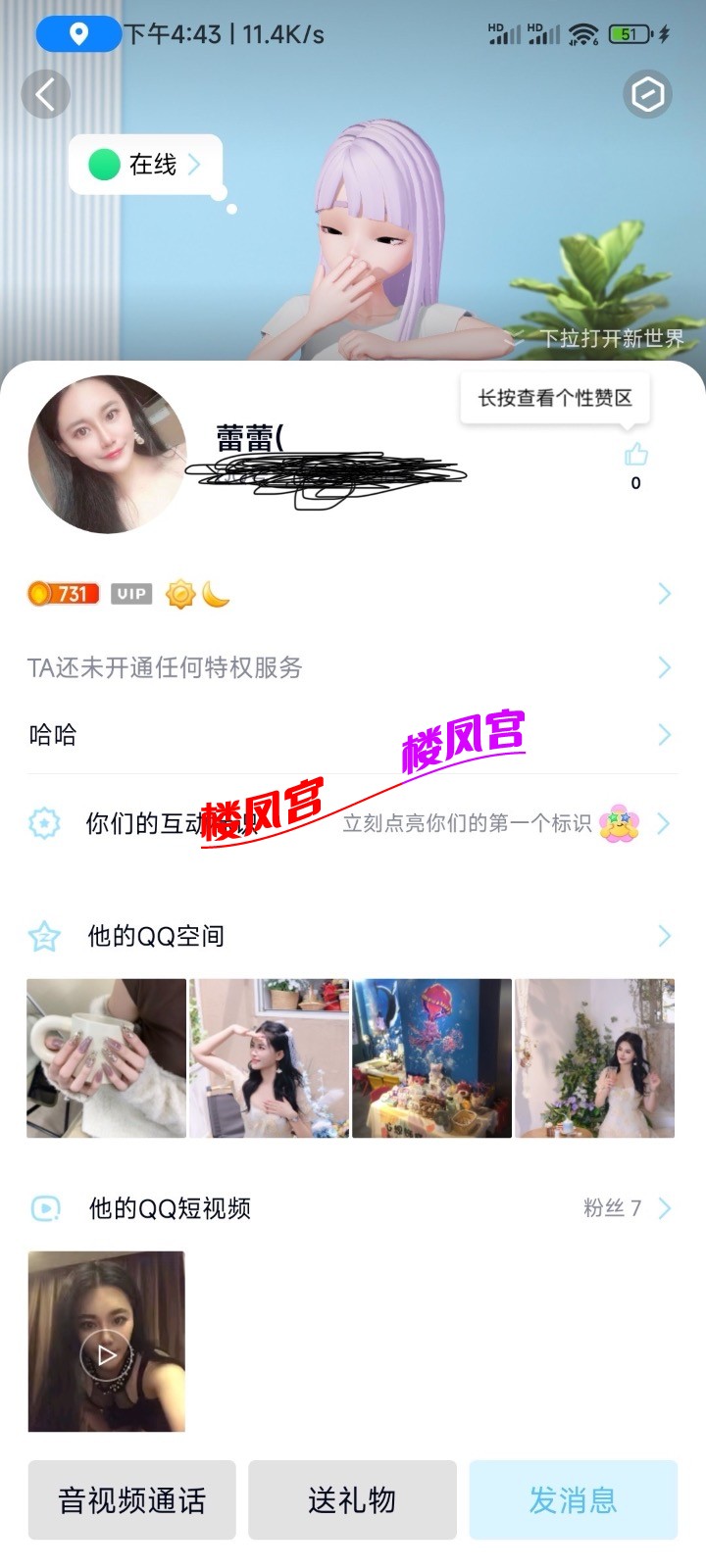Open TA还未开通任何特权服务 row
Image resolution: width=706 pixels, height=1568 pixels.
(x=351, y=667)
